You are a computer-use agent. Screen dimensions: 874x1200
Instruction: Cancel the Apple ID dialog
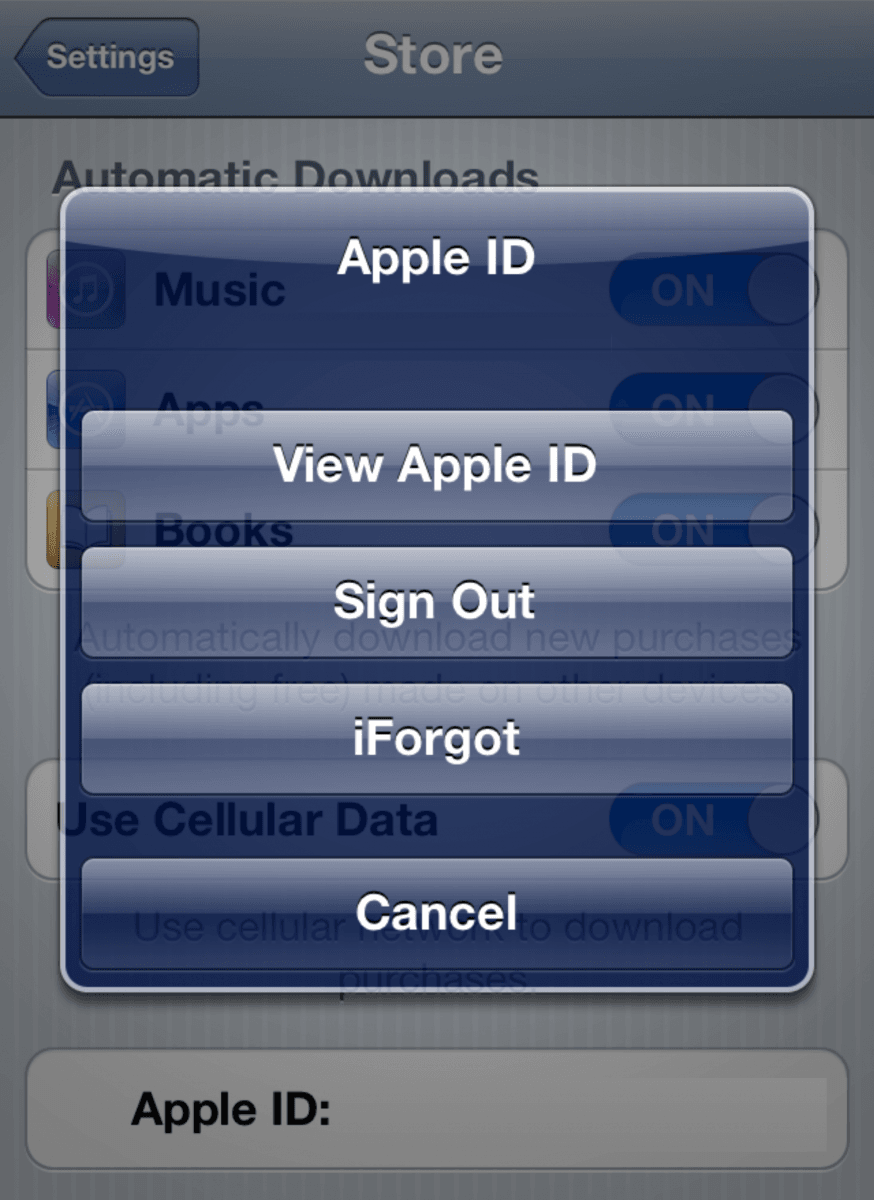[436, 912]
